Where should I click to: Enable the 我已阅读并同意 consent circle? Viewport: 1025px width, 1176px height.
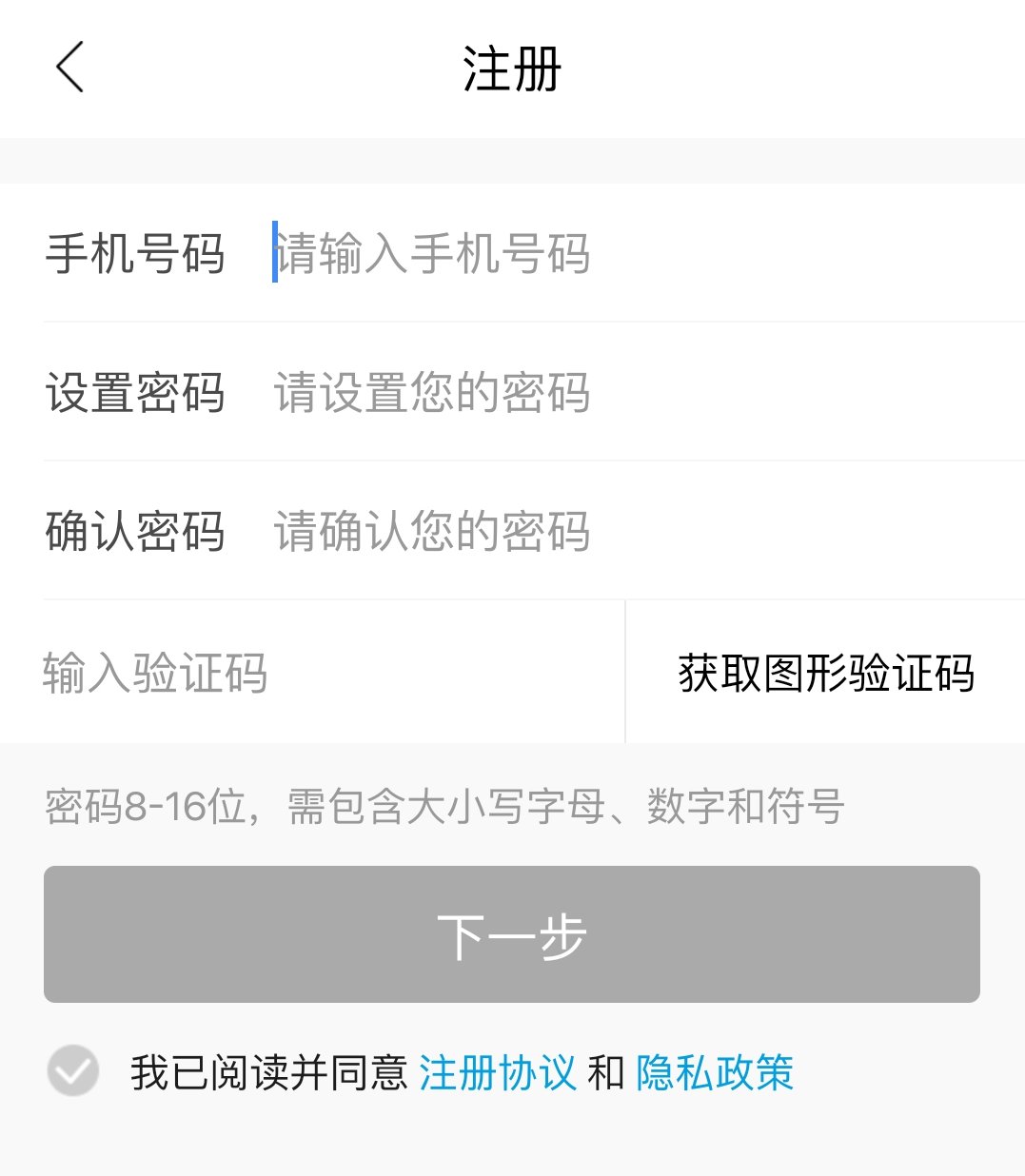[x=72, y=1072]
